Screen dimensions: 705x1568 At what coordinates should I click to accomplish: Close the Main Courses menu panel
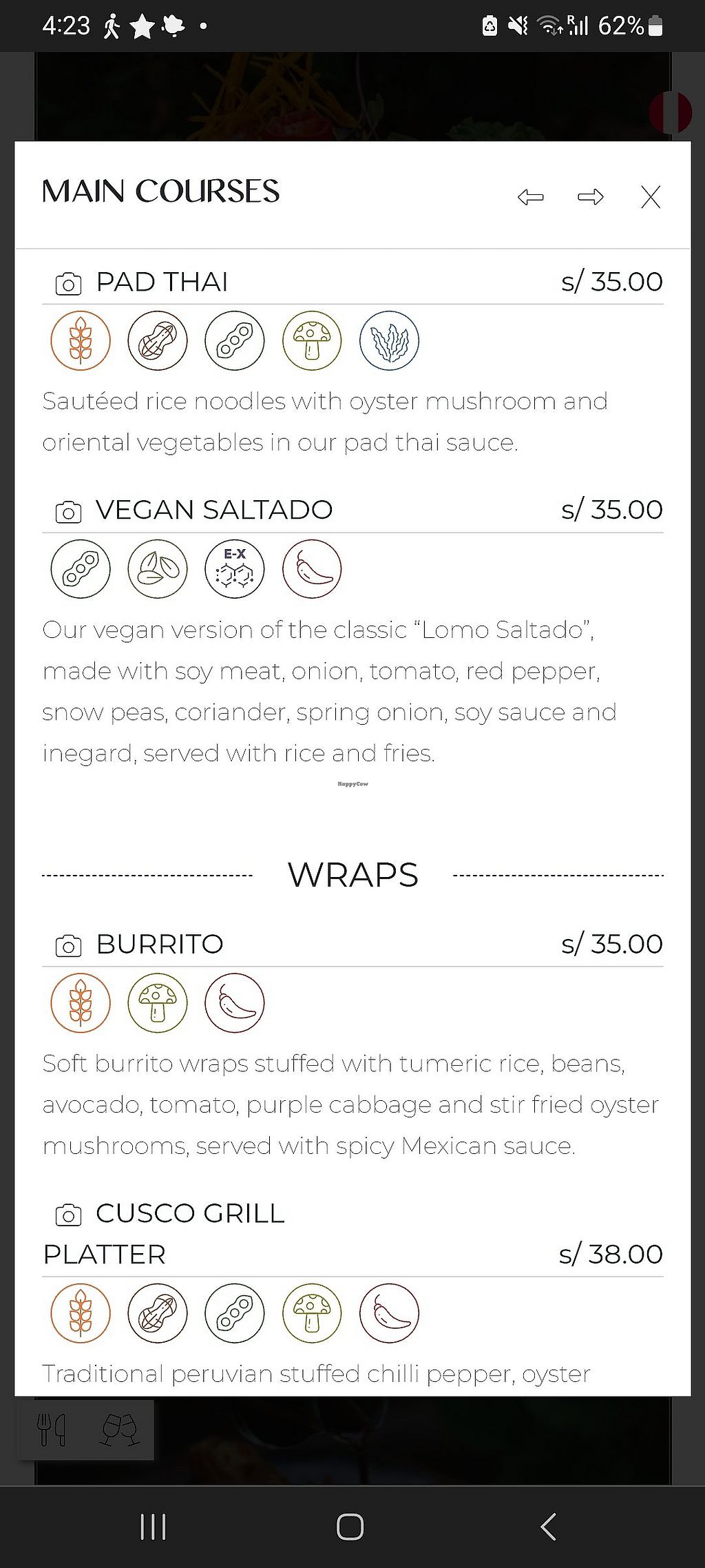tap(651, 197)
